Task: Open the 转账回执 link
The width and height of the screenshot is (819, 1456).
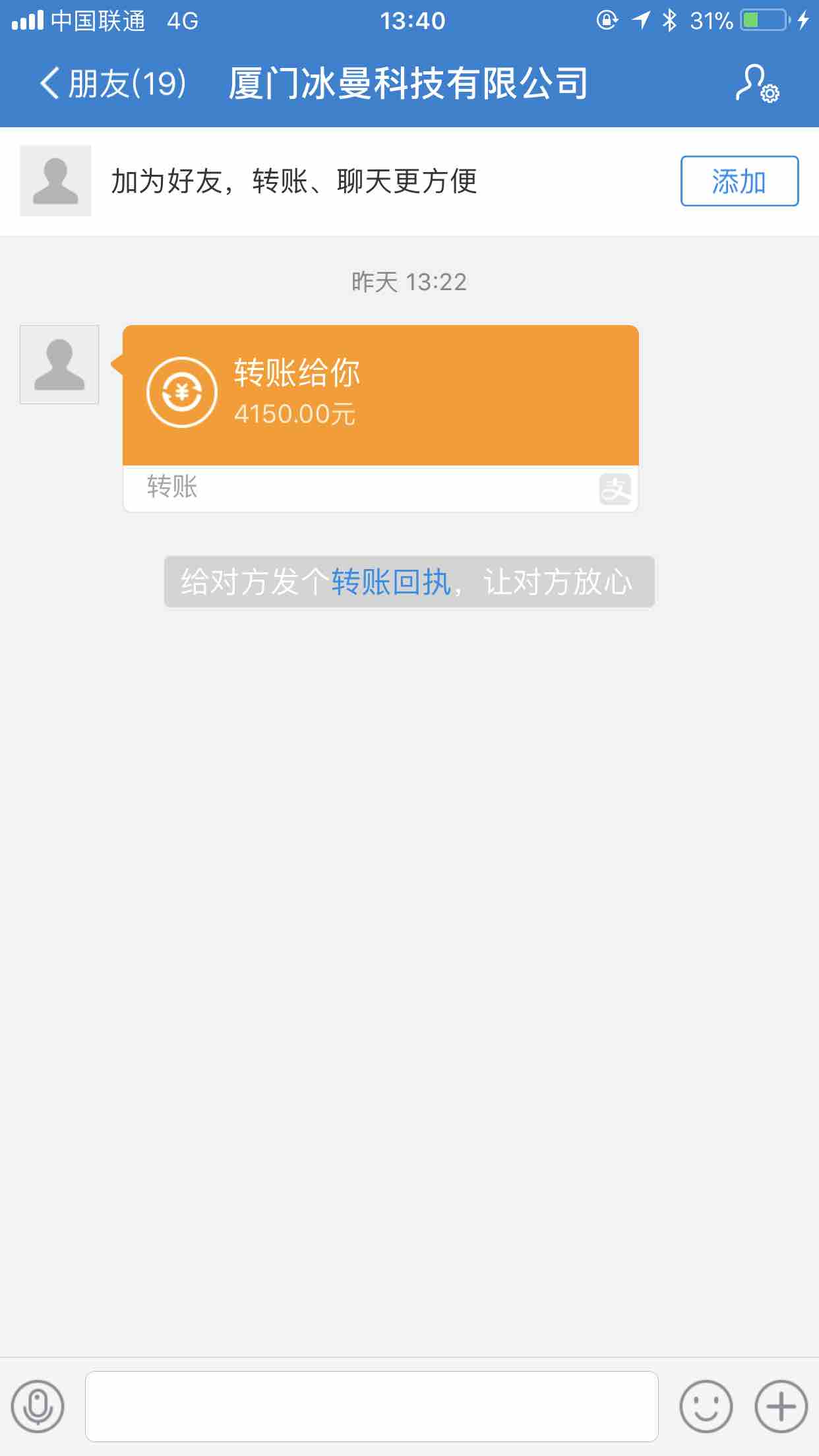Action: click(390, 582)
